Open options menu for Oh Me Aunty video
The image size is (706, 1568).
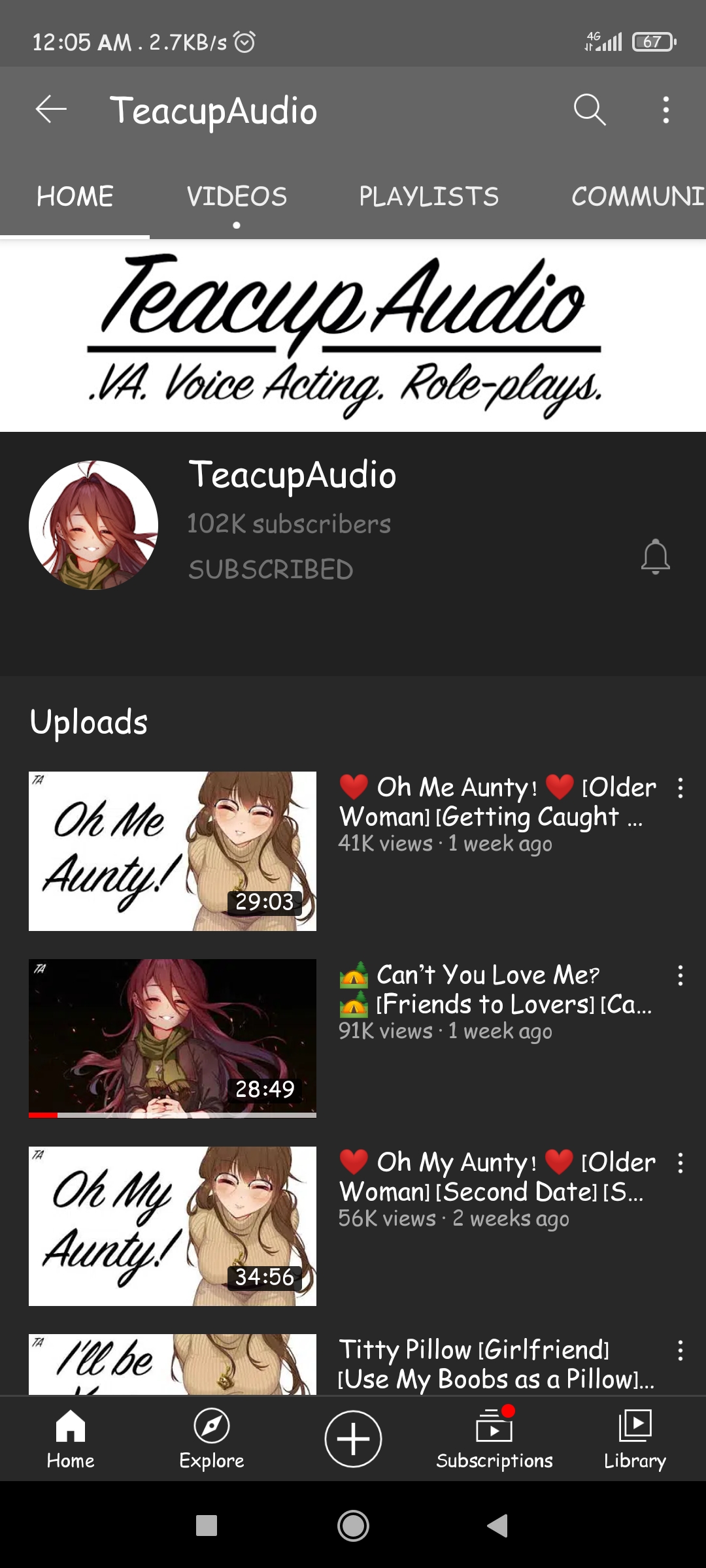[x=680, y=787]
